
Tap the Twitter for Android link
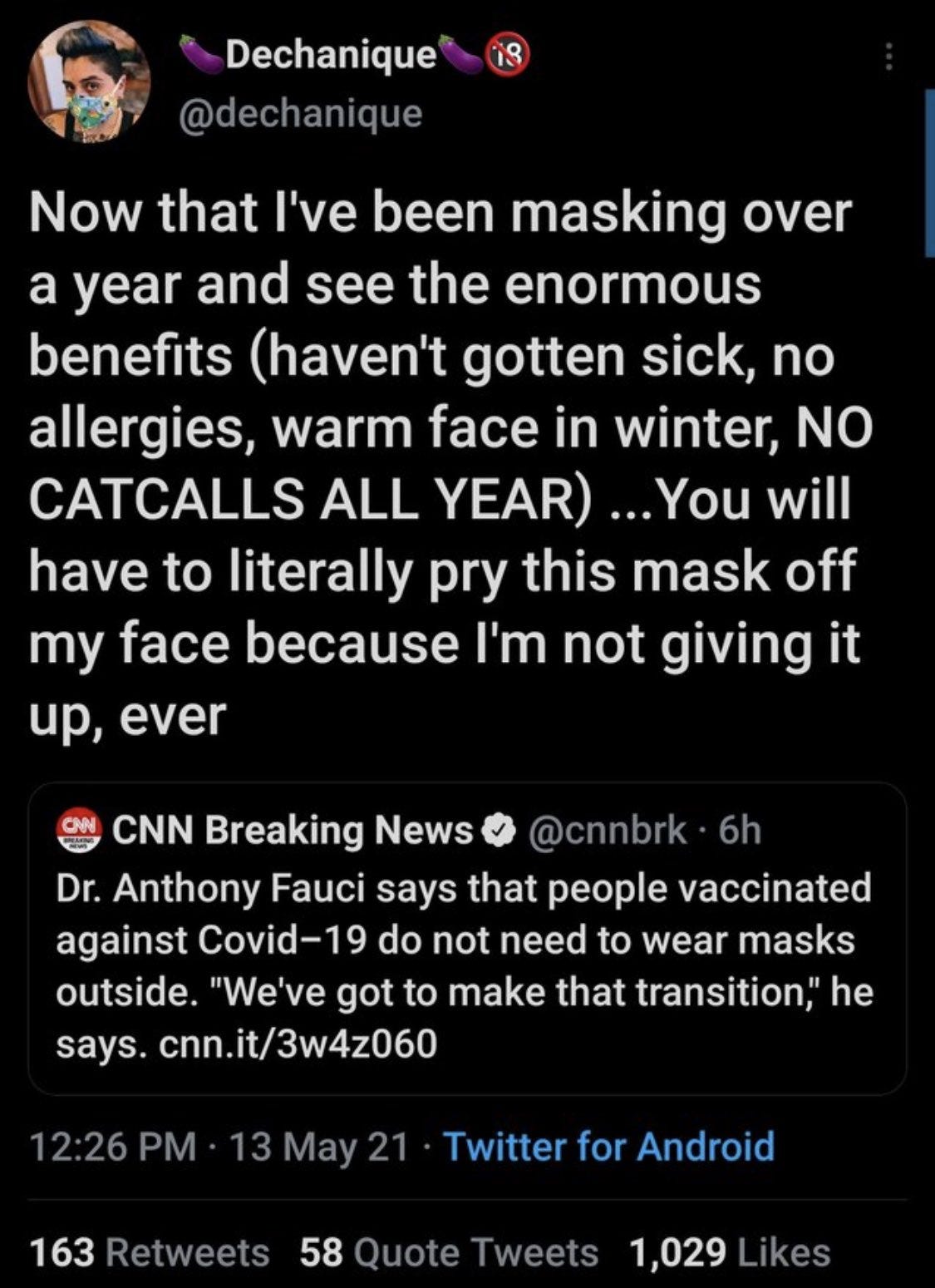tap(610, 1147)
